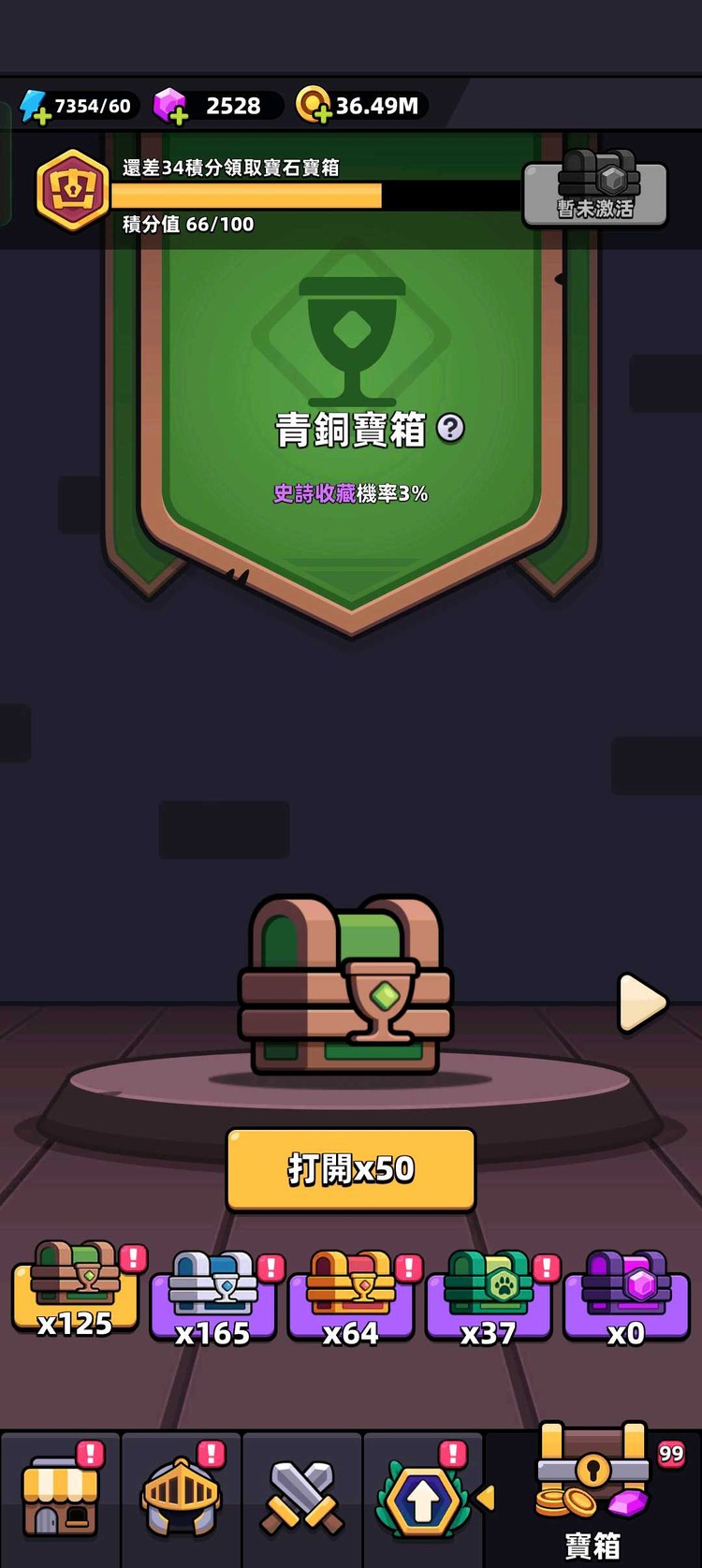Open the help icon beside 青銅寶箱
702x1568 pixels.
451,429
